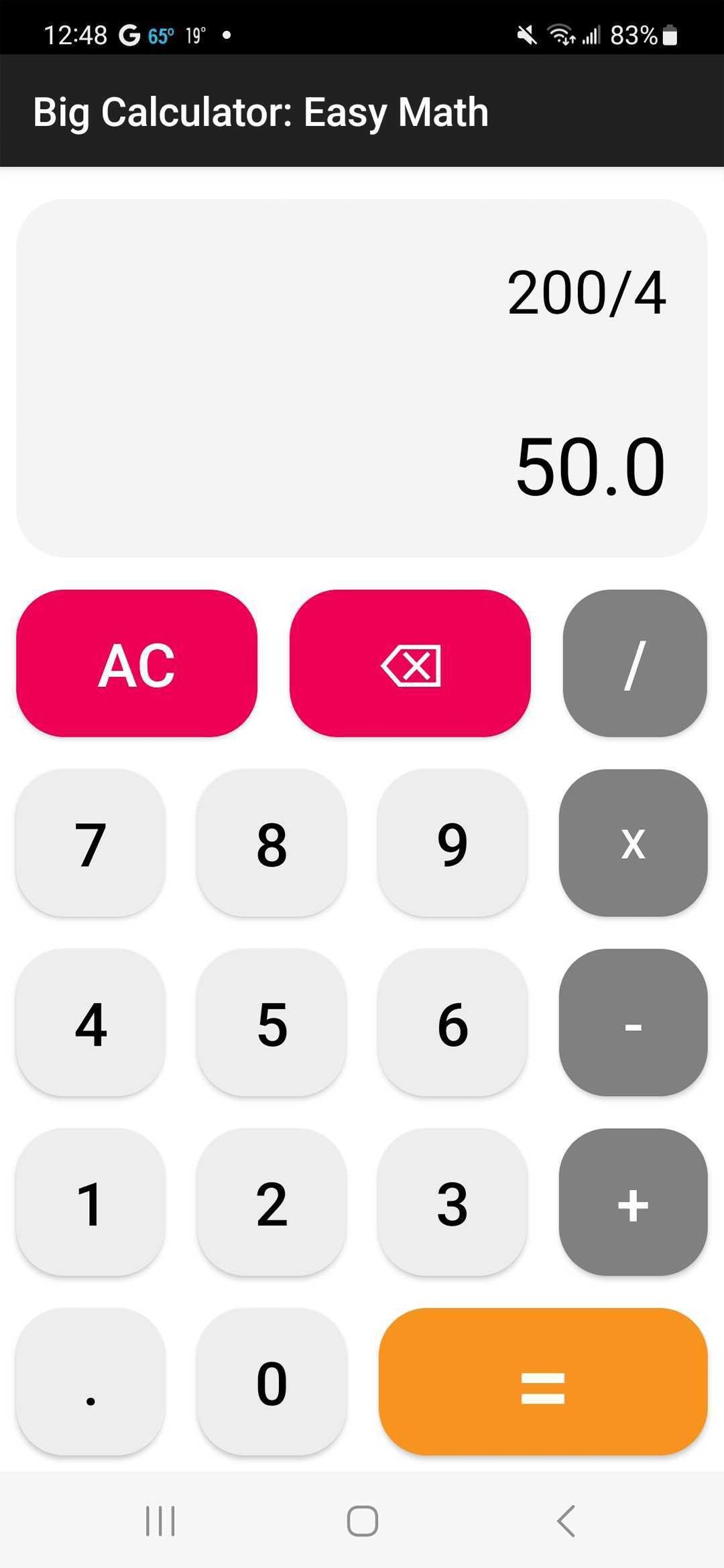Tap the plus operator key
Screen dimensions: 724x1568
pos(633,1202)
